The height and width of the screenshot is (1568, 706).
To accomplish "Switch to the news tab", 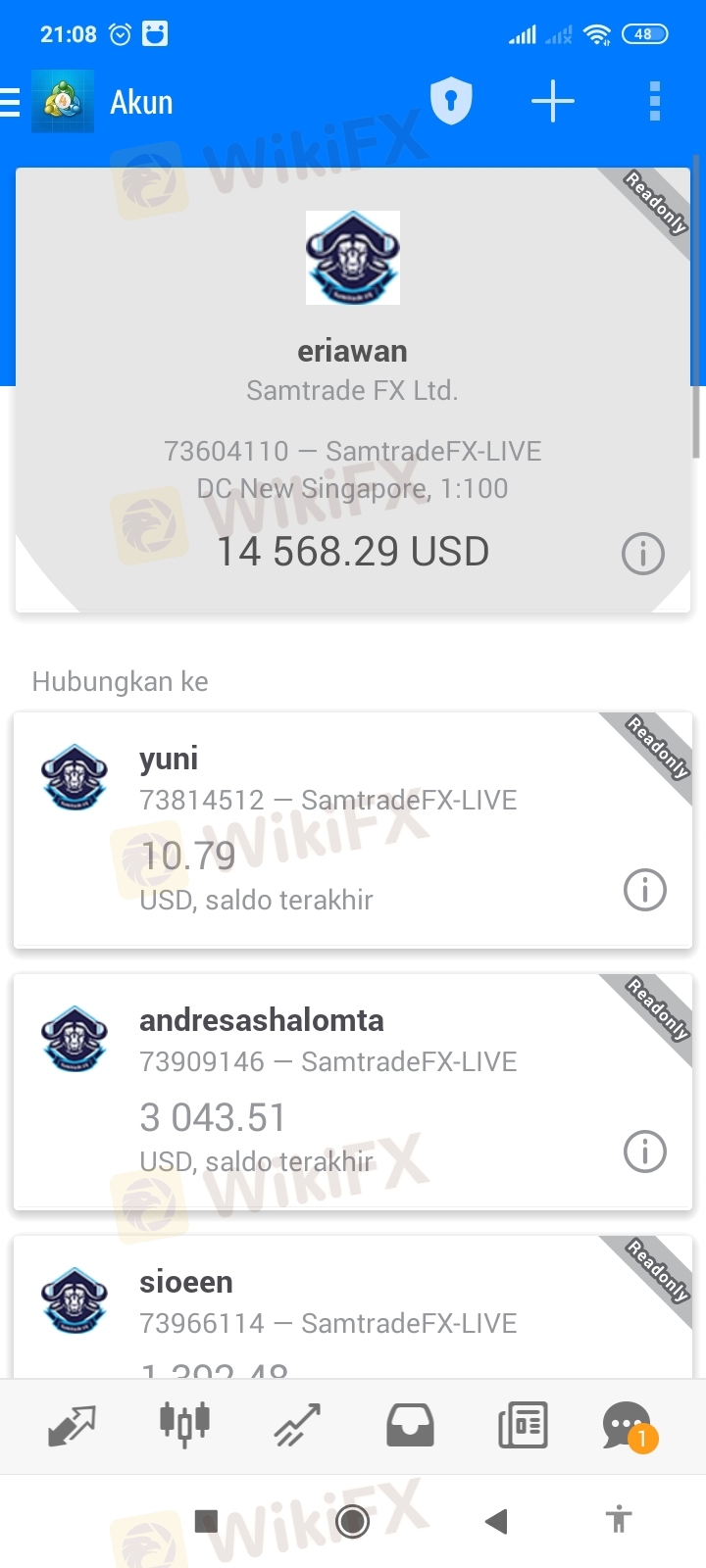I will pos(523,1426).
